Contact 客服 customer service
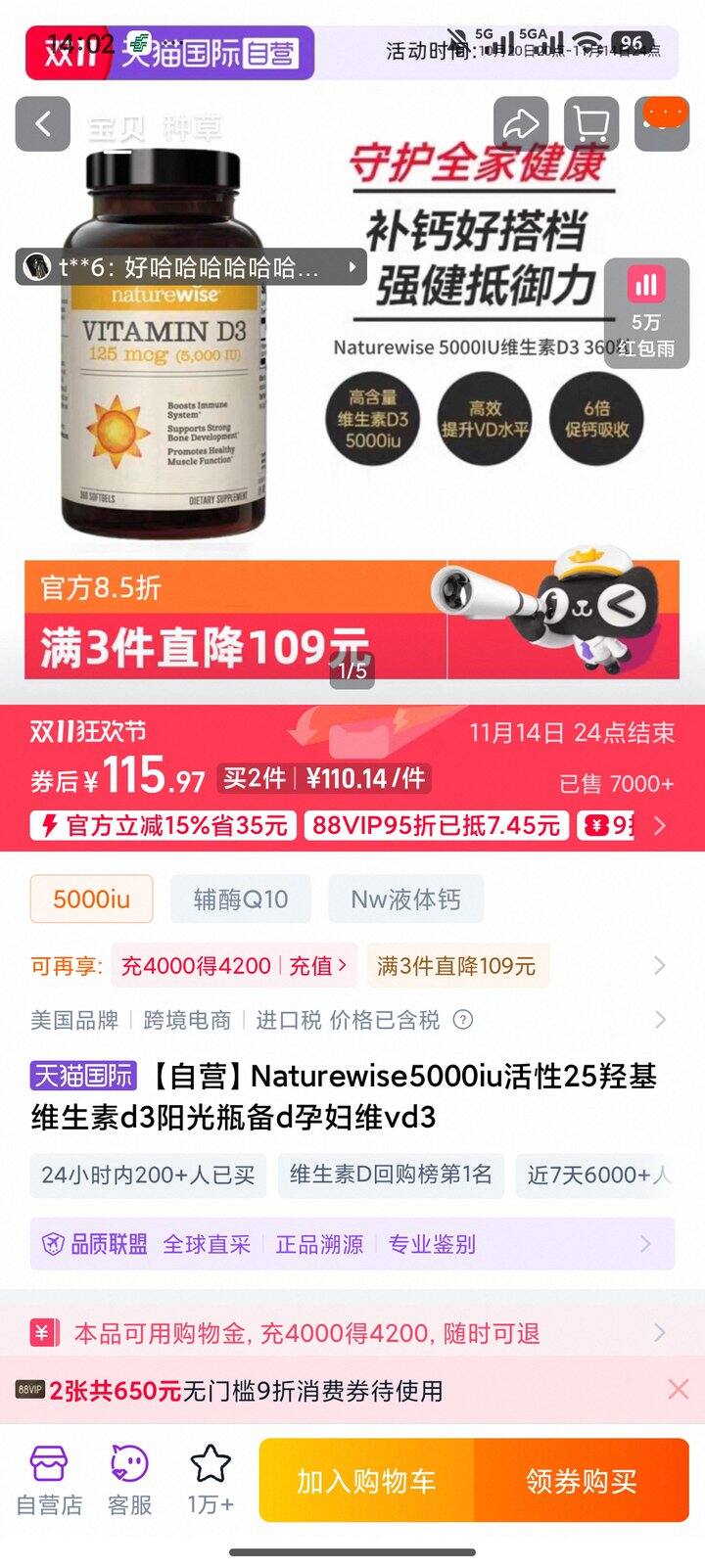The image size is (705, 1568). click(x=129, y=1481)
